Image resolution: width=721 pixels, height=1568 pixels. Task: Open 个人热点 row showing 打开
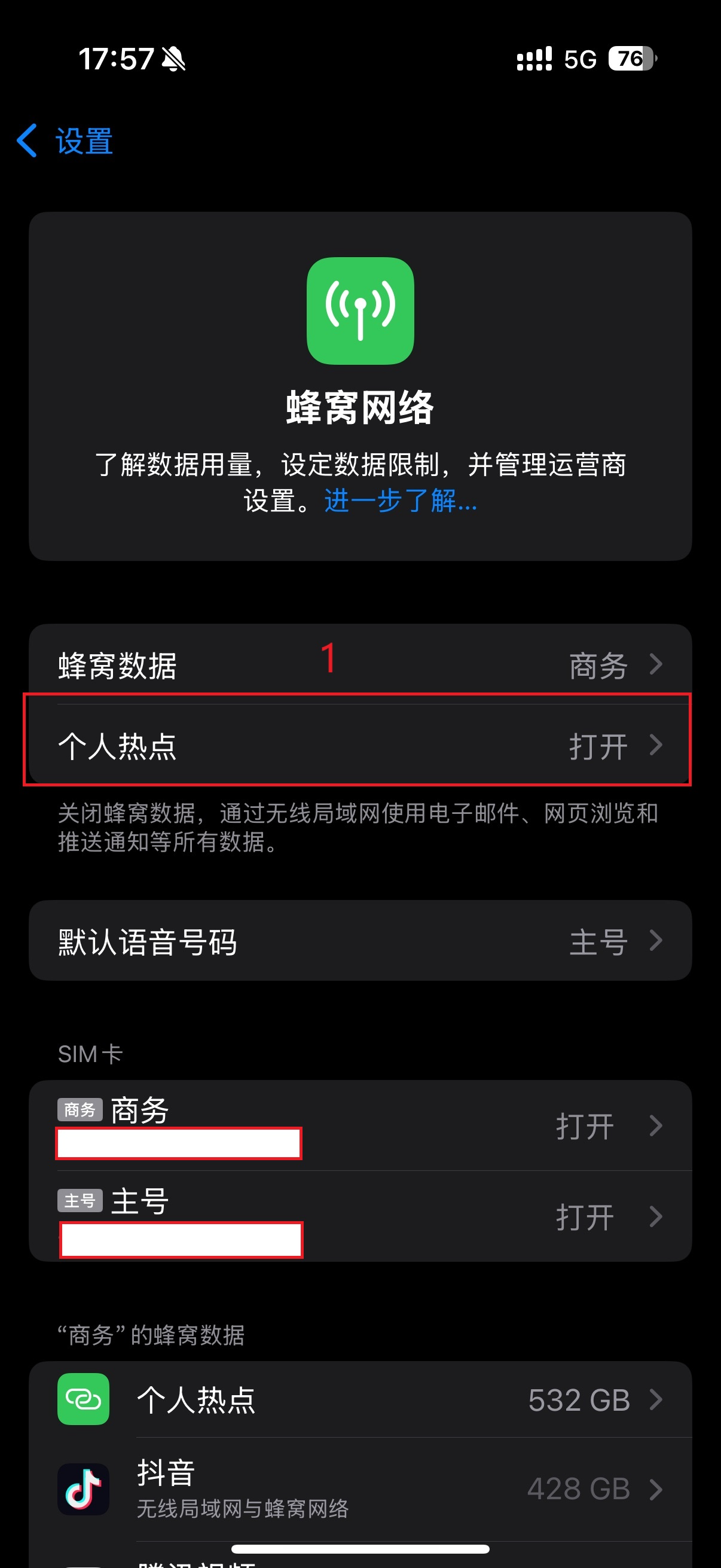360,746
